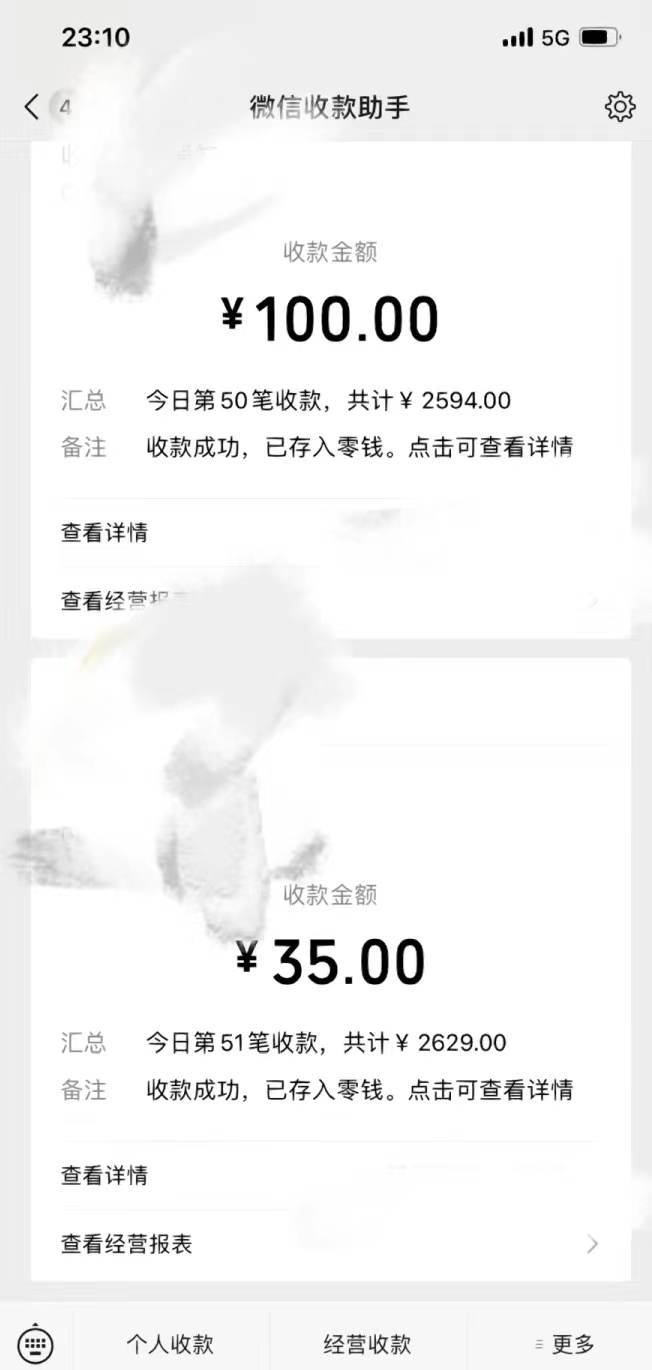This screenshot has width=652, height=1370.
Task: Open the 经营收款 menu
Action: tap(367, 1344)
